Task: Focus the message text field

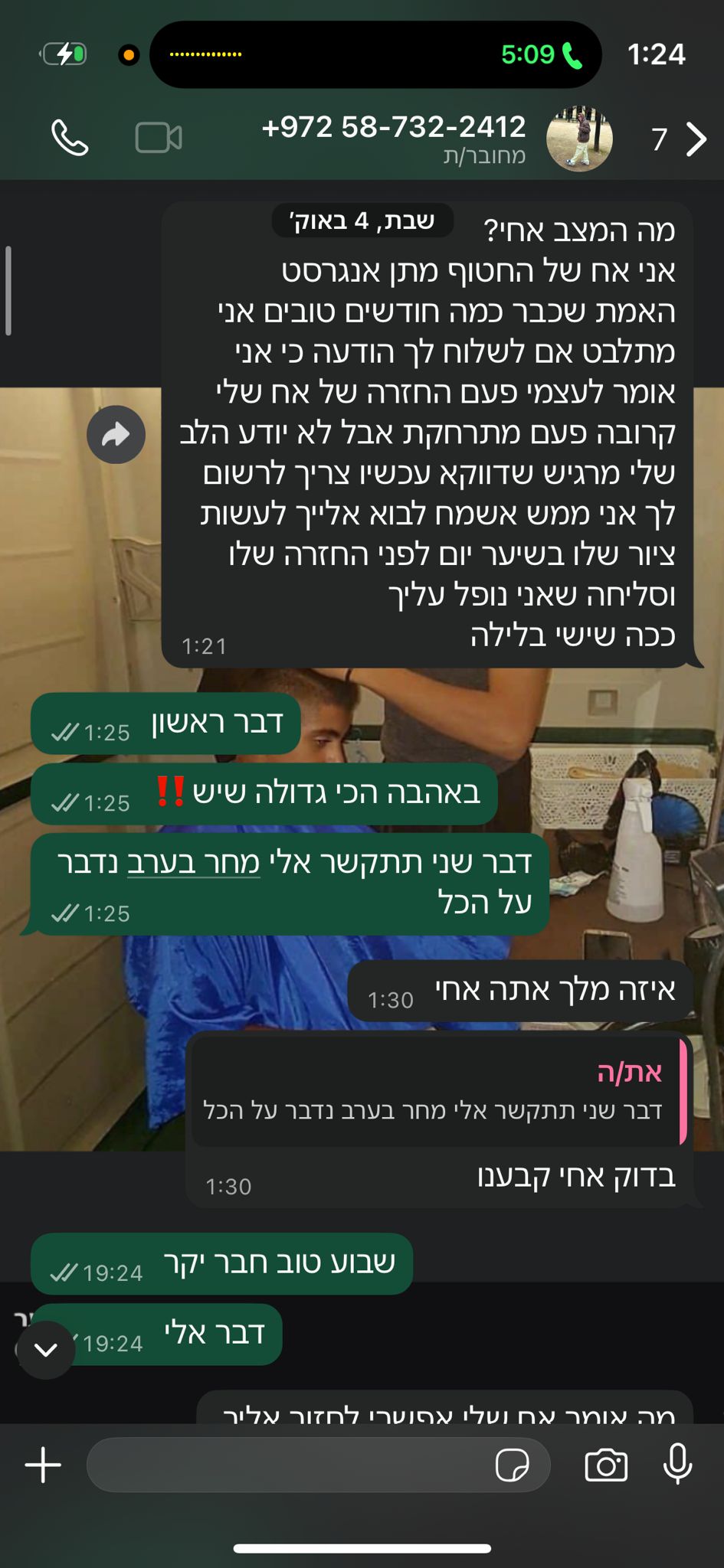Action: (x=291, y=1465)
